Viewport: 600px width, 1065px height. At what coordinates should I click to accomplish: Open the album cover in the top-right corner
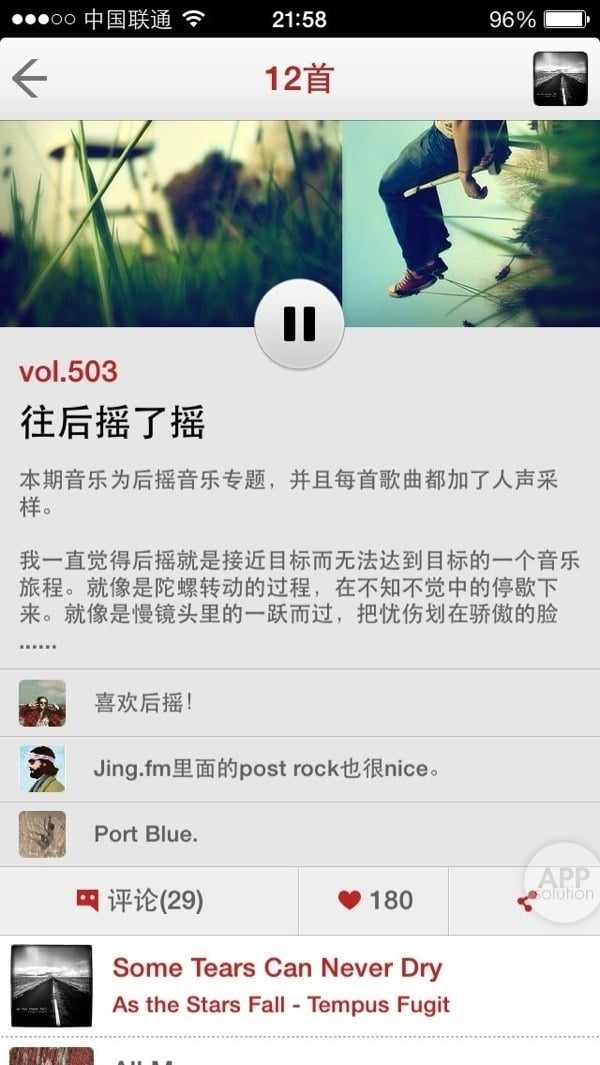560,78
